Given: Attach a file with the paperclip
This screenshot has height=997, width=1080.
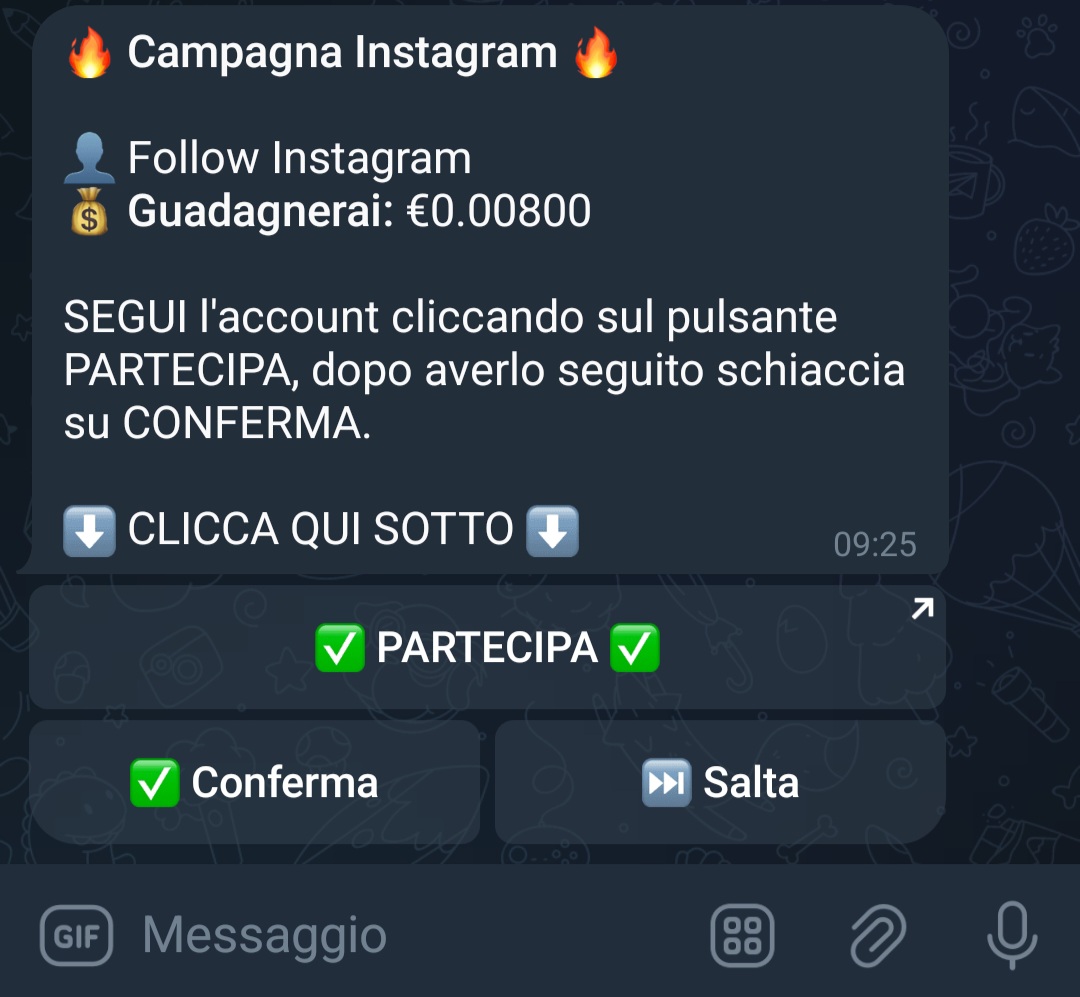Looking at the screenshot, I should [x=878, y=937].
